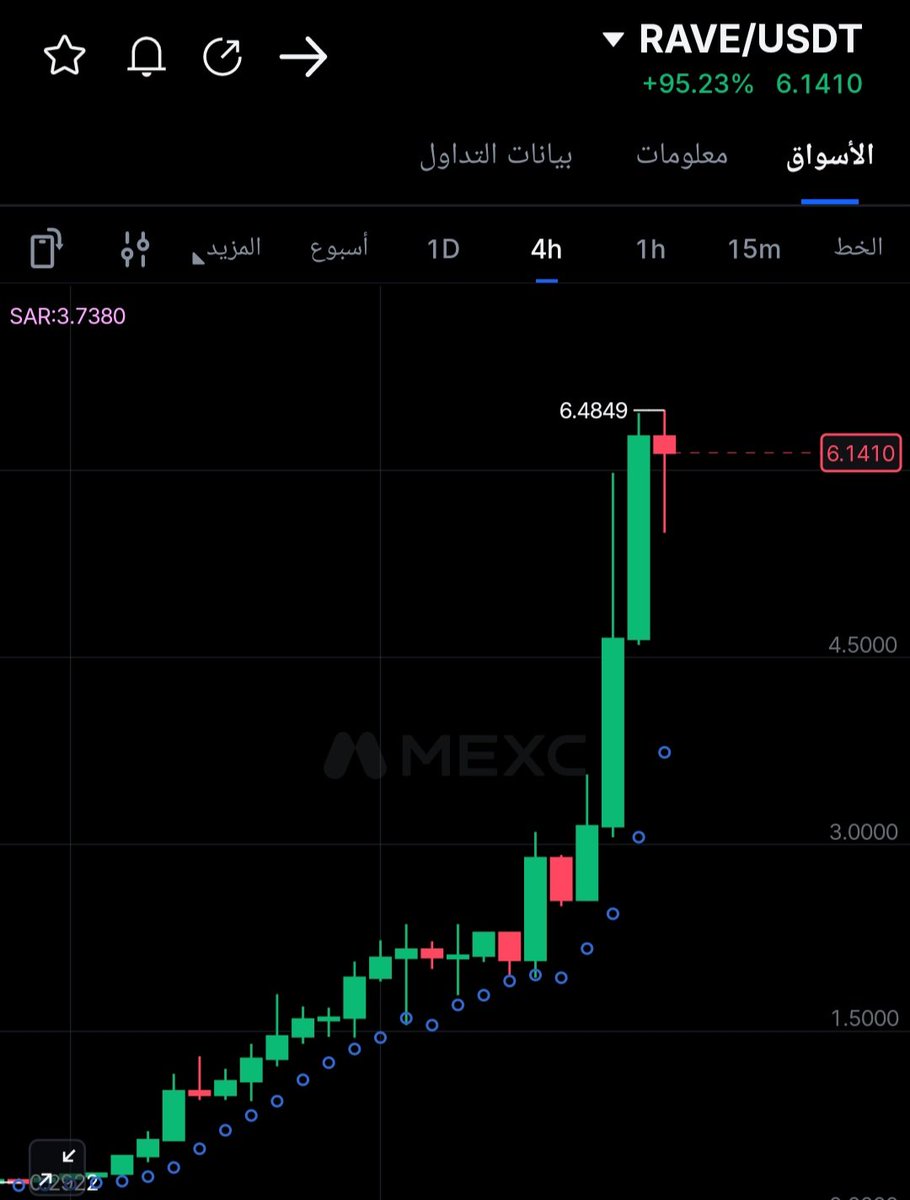The width and height of the screenshot is (910, 1200).
Task: Add RAVE/USDT to favorites star
Action: [66, 57]
